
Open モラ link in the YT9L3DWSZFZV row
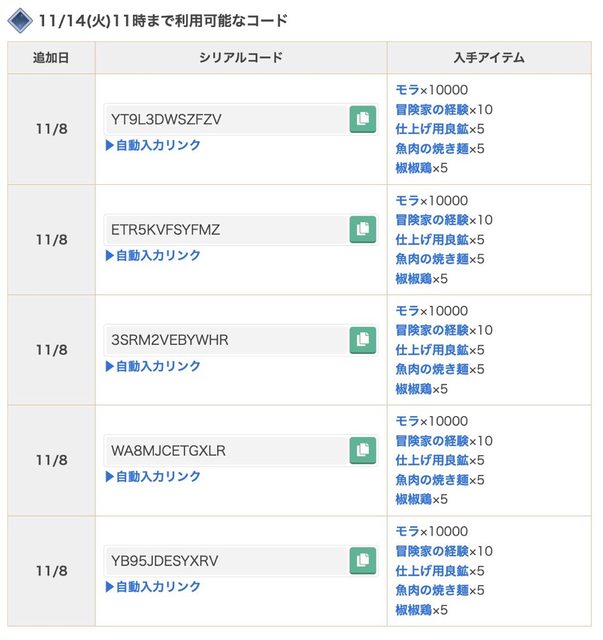407,90
